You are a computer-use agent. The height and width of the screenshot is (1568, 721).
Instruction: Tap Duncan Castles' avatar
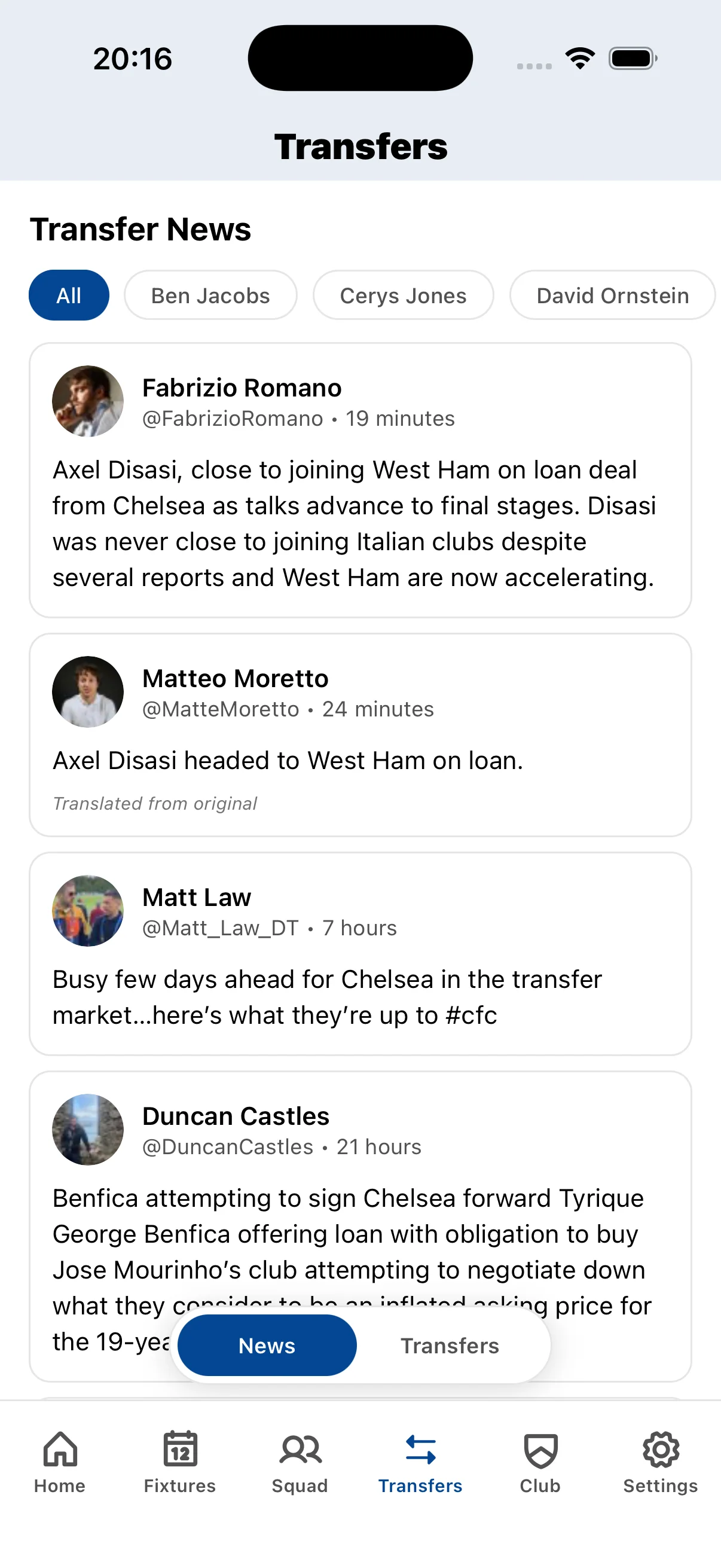point(88,1129)
